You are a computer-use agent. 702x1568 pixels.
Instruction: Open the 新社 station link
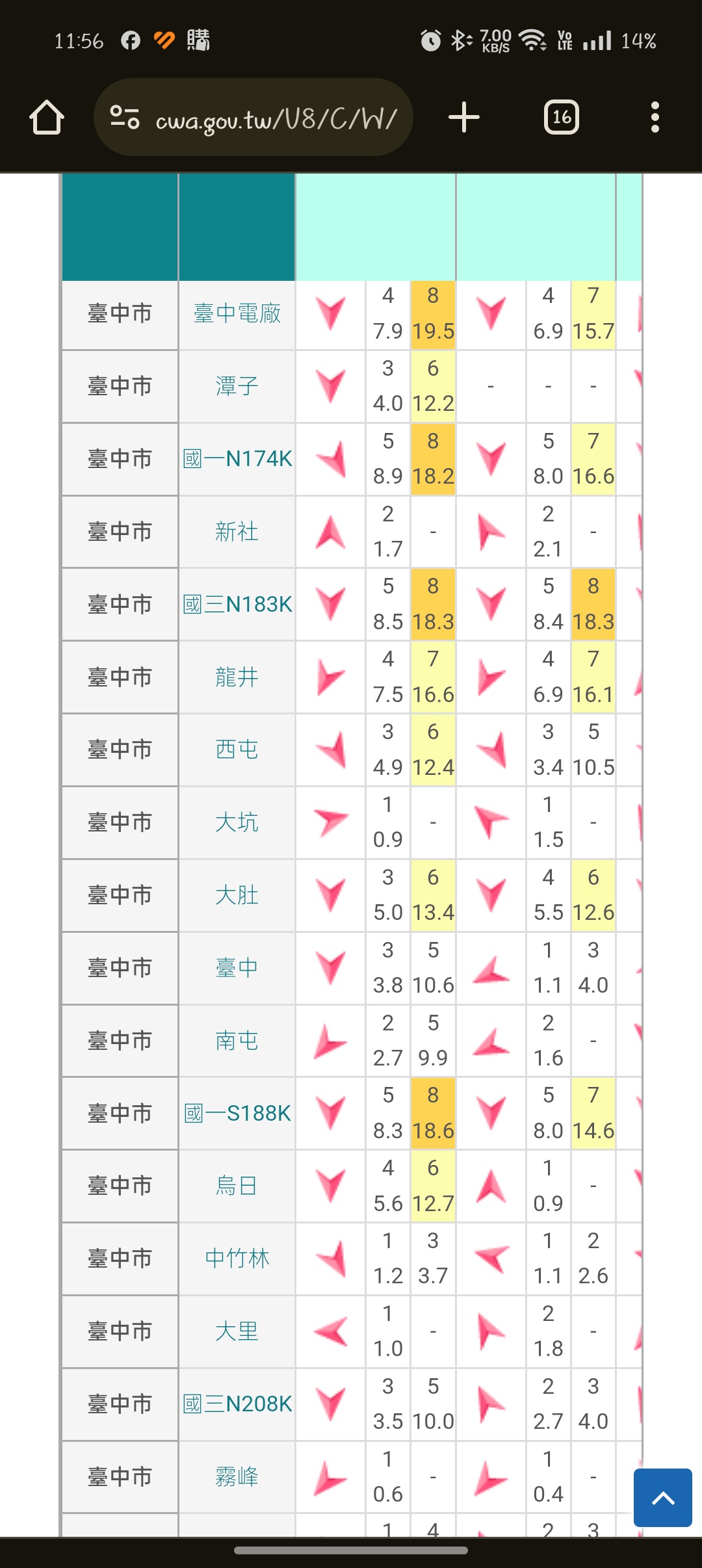click(x=237, y=532)
